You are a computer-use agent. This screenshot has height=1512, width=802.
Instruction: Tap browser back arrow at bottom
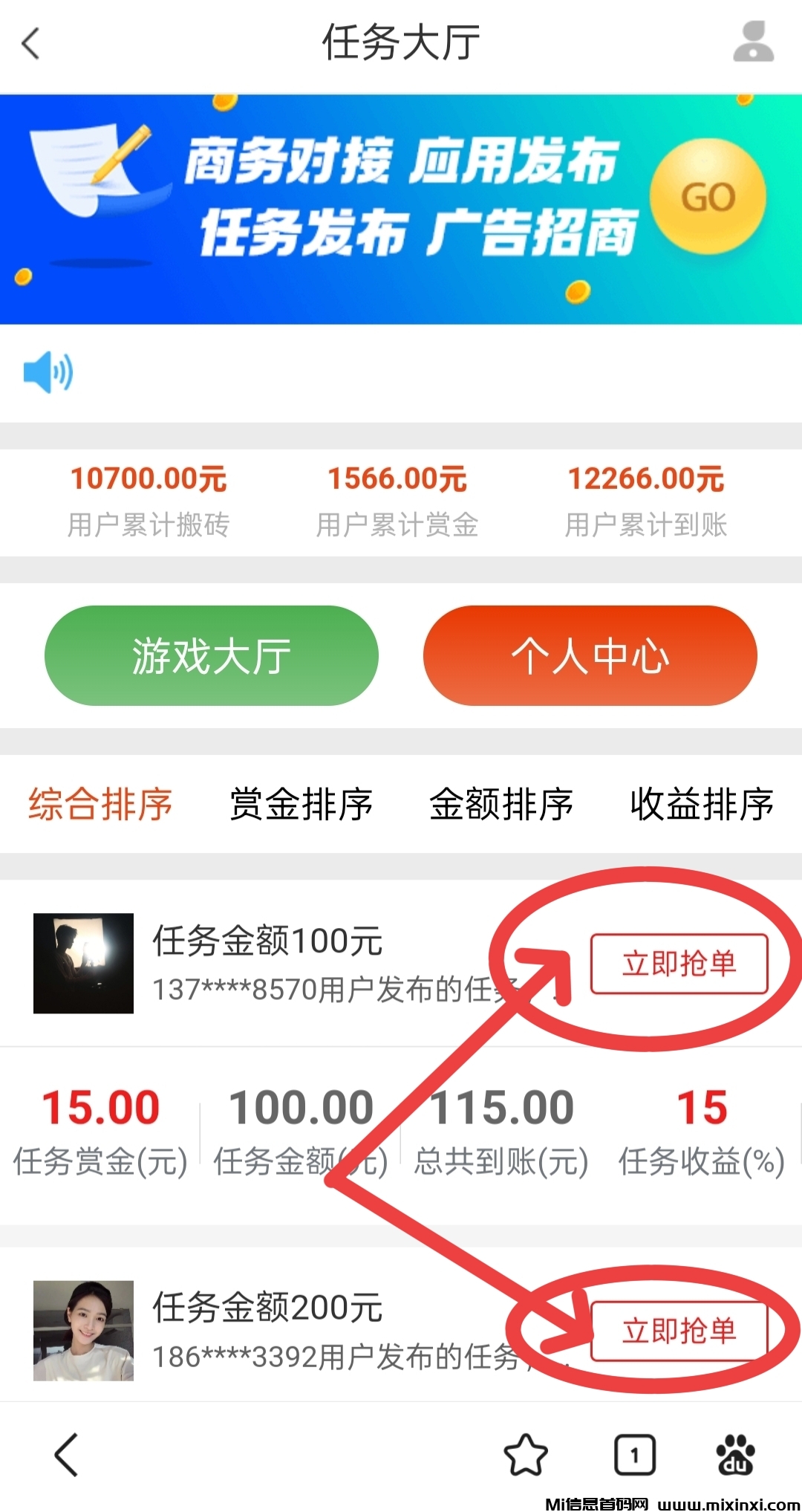coord(67,1454)
